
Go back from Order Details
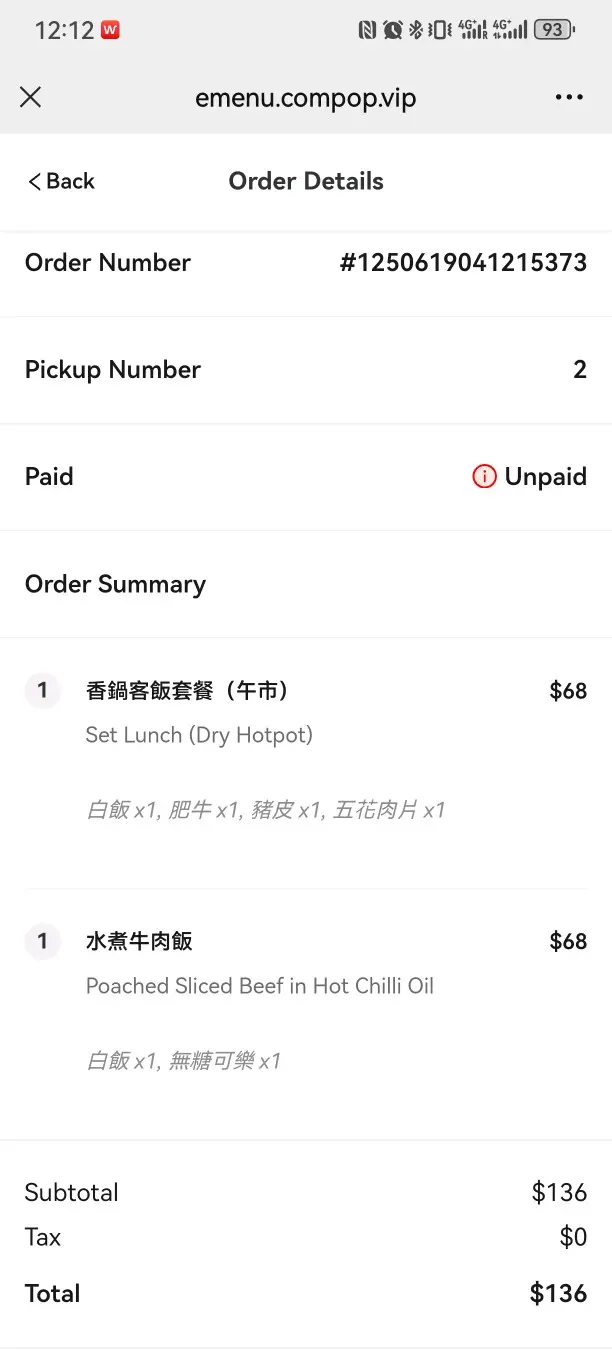tap(61, 181)
